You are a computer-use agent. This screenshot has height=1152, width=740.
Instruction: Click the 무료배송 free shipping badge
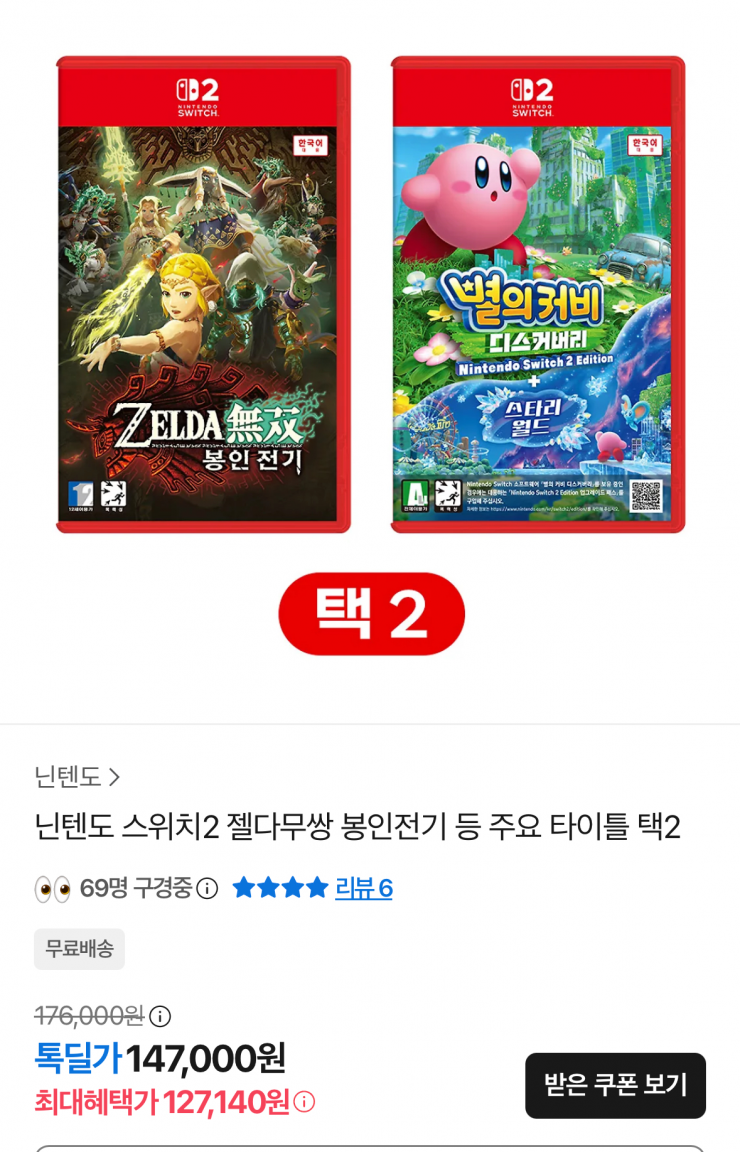click(x=79, y=949)
